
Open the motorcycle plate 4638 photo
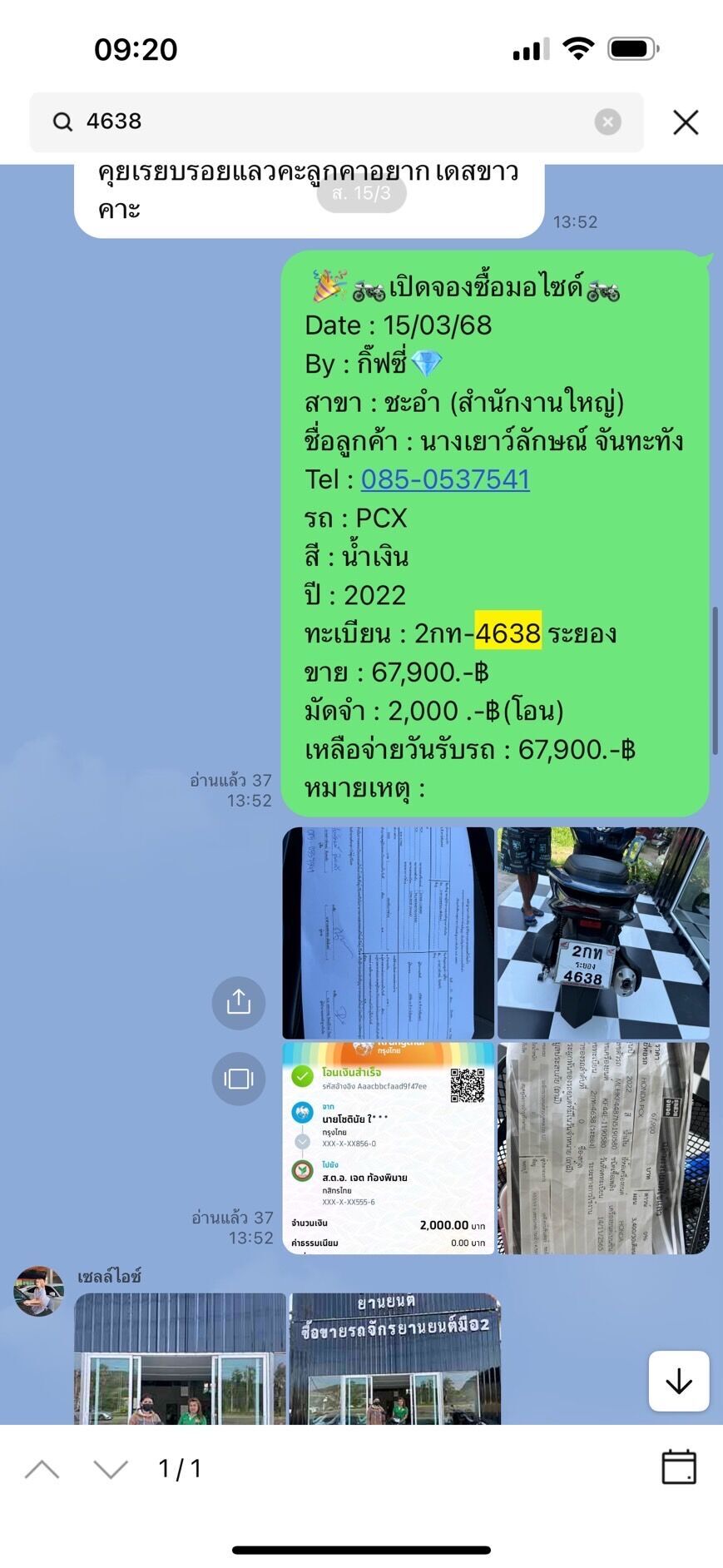(x=603, y=933)
